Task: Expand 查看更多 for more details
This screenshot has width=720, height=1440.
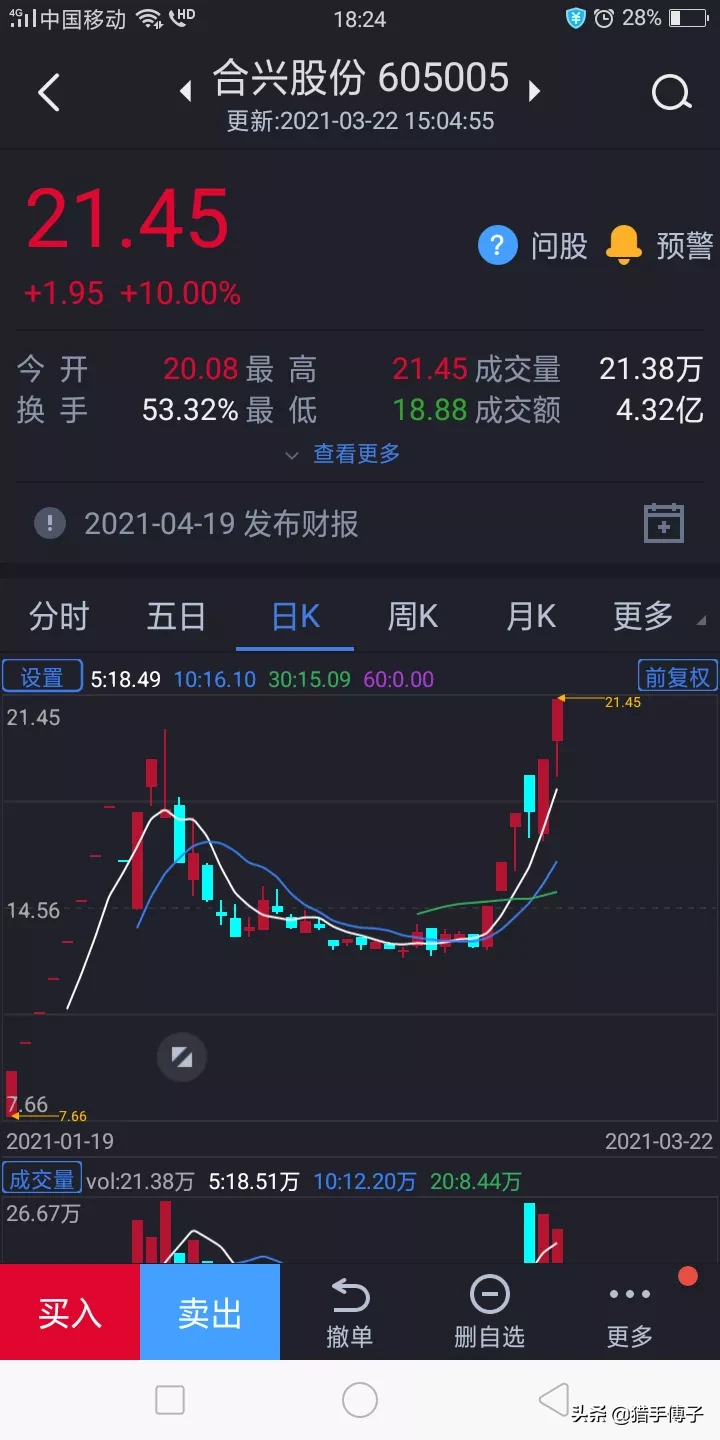Action: coord(345,454)
